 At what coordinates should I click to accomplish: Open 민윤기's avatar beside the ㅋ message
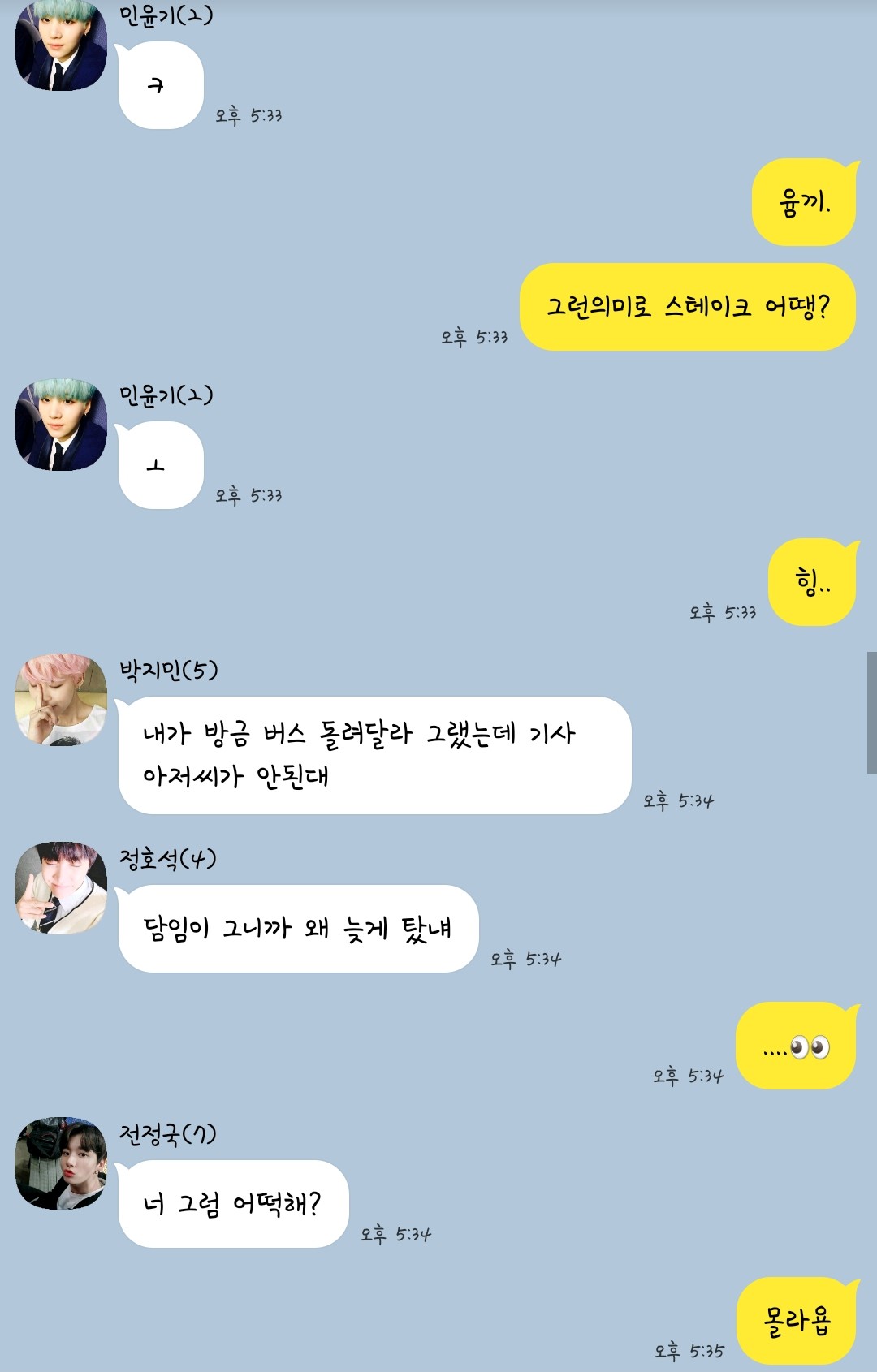click(61, 45)
